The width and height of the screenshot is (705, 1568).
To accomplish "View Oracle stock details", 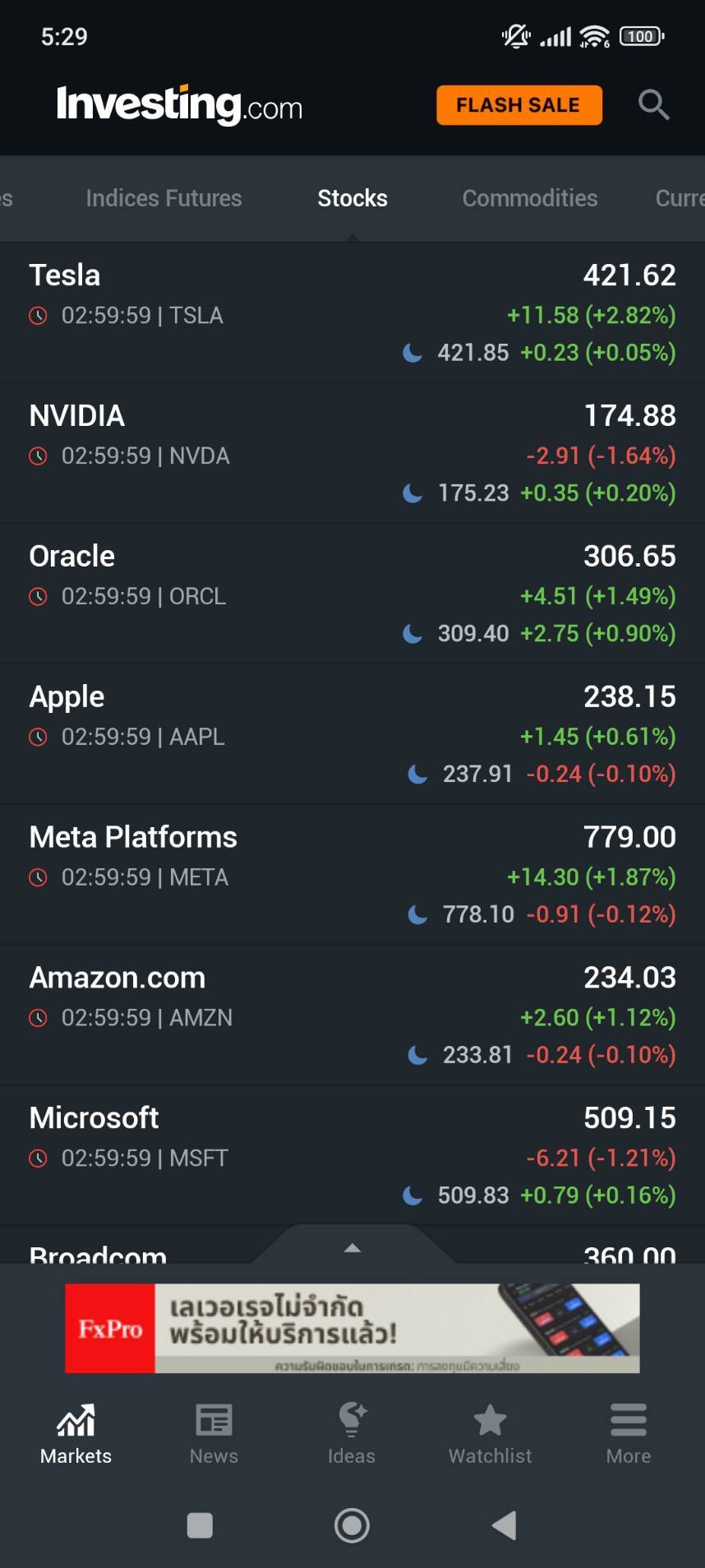I will coord(352,594).
